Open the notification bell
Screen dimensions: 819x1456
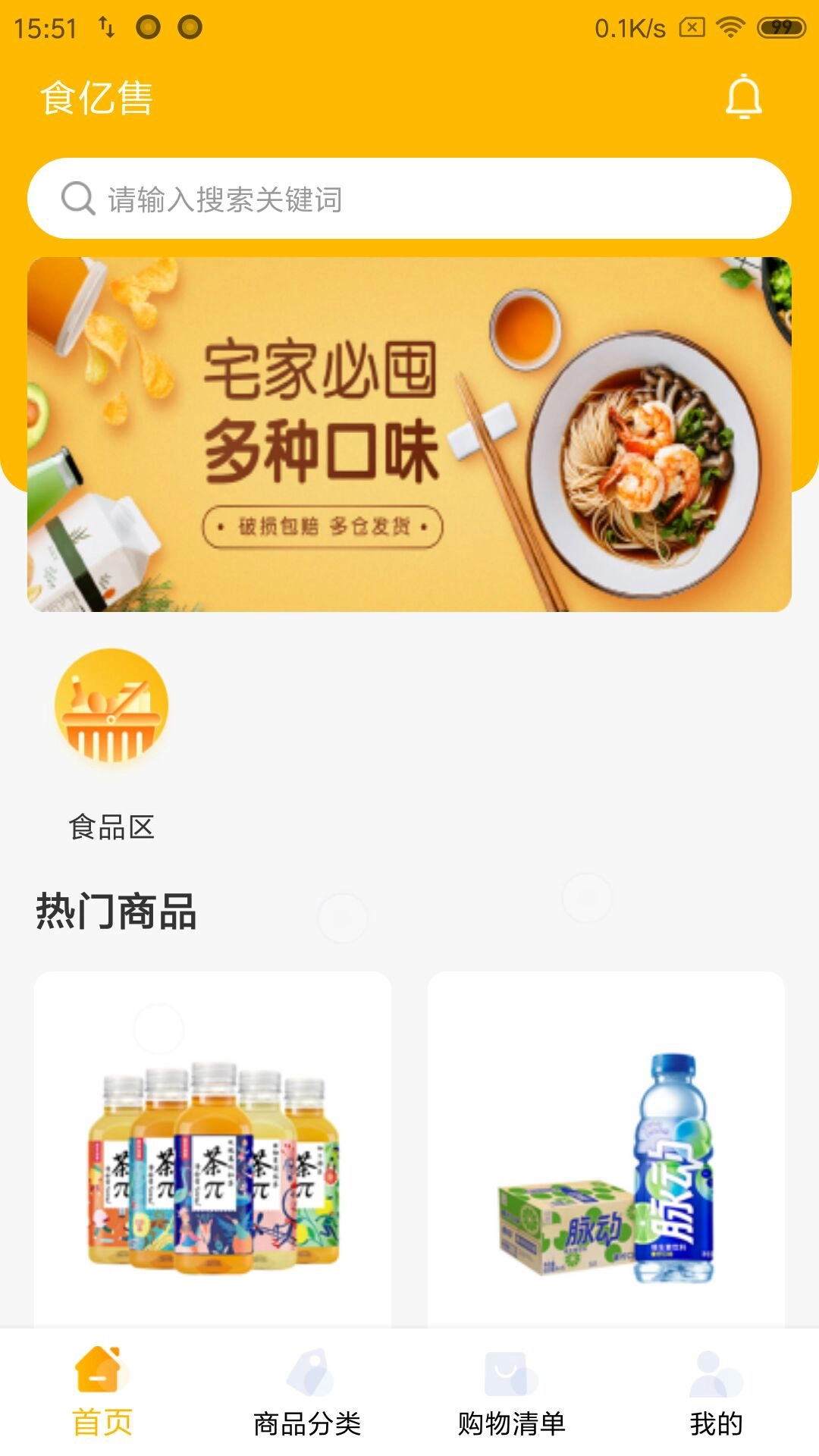[x=745, y=98]
